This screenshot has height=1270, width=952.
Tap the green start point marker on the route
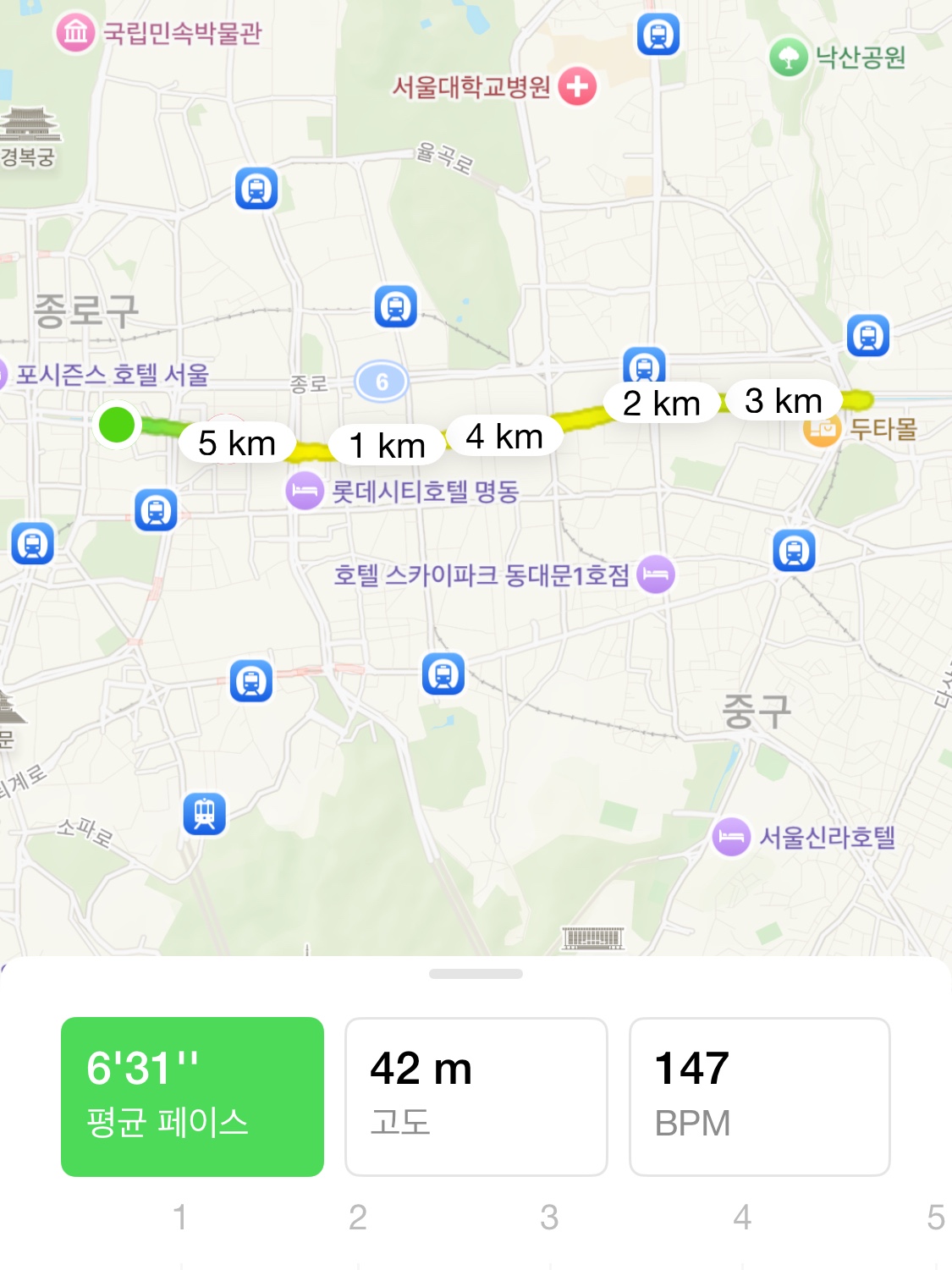click(117, 424)
